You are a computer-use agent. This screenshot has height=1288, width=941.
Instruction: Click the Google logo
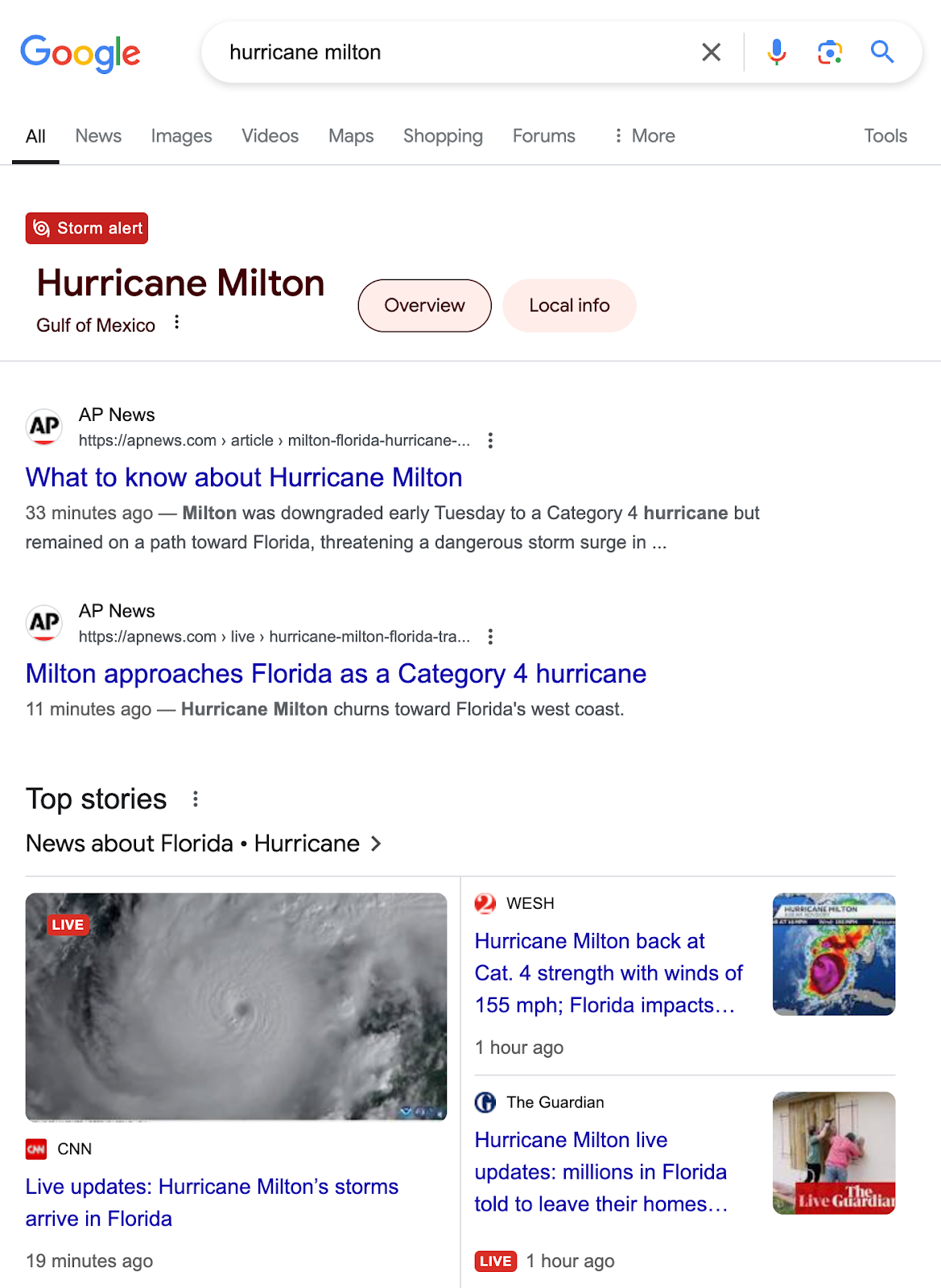click(x=80, y=52)
